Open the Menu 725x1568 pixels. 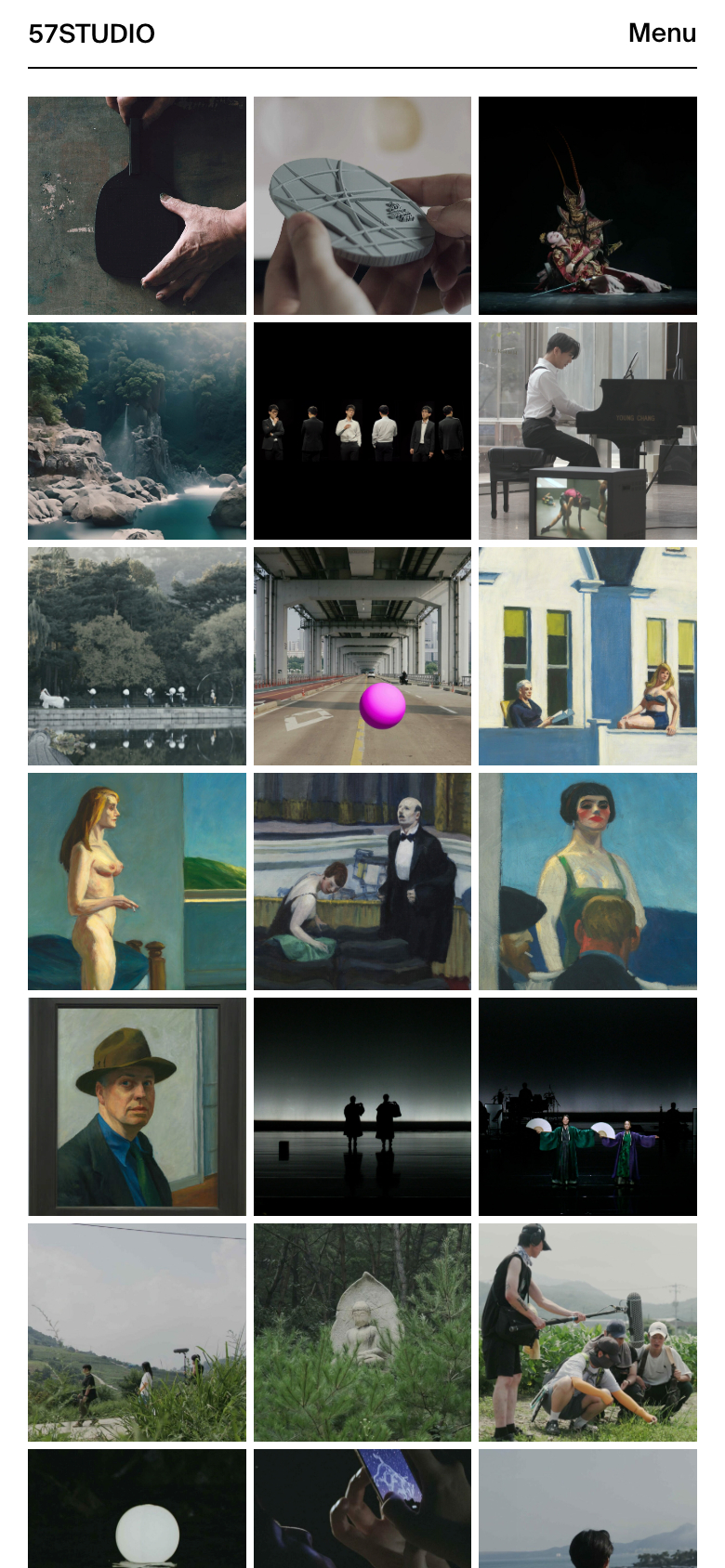[x=662, y=33]
